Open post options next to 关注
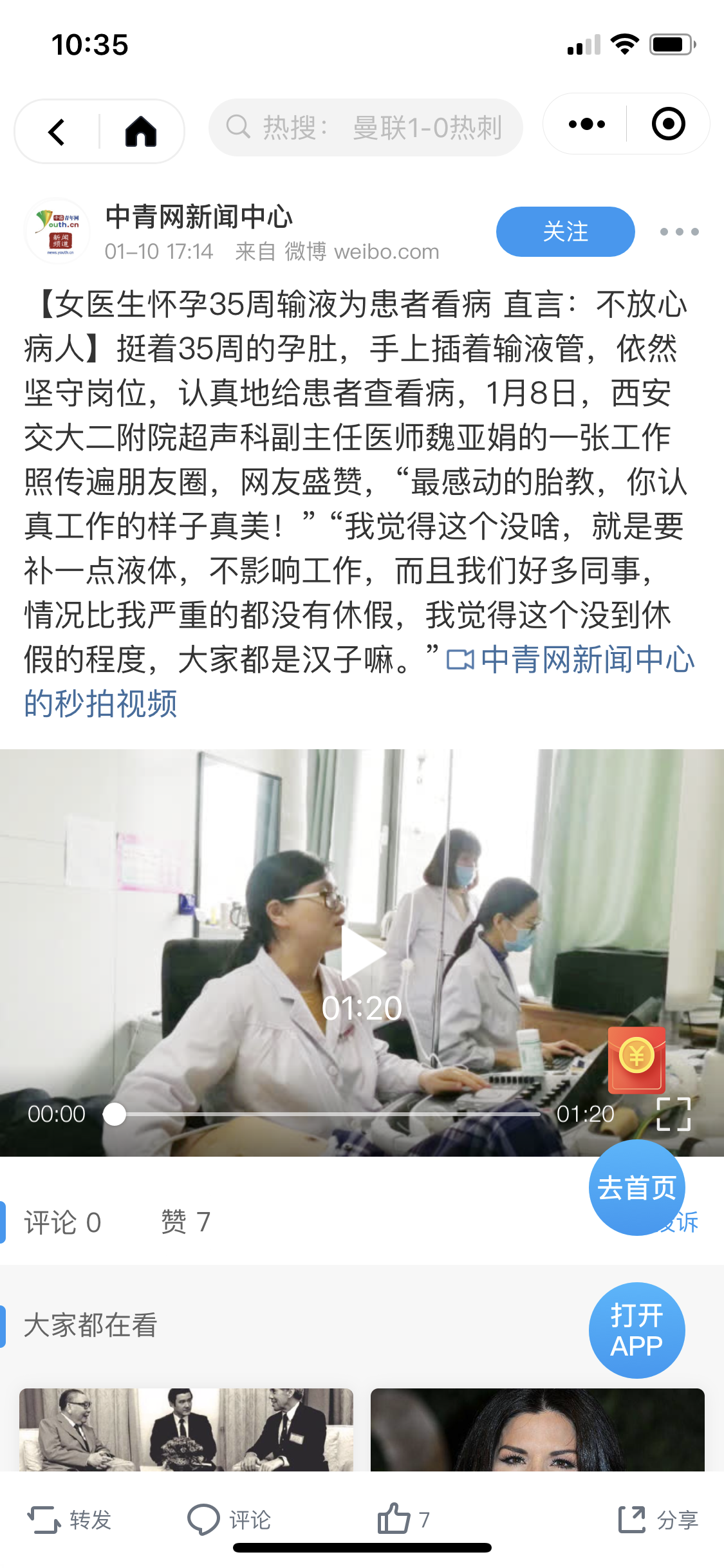The height and width of the screenshot is (1568, 724). [679, 232]
